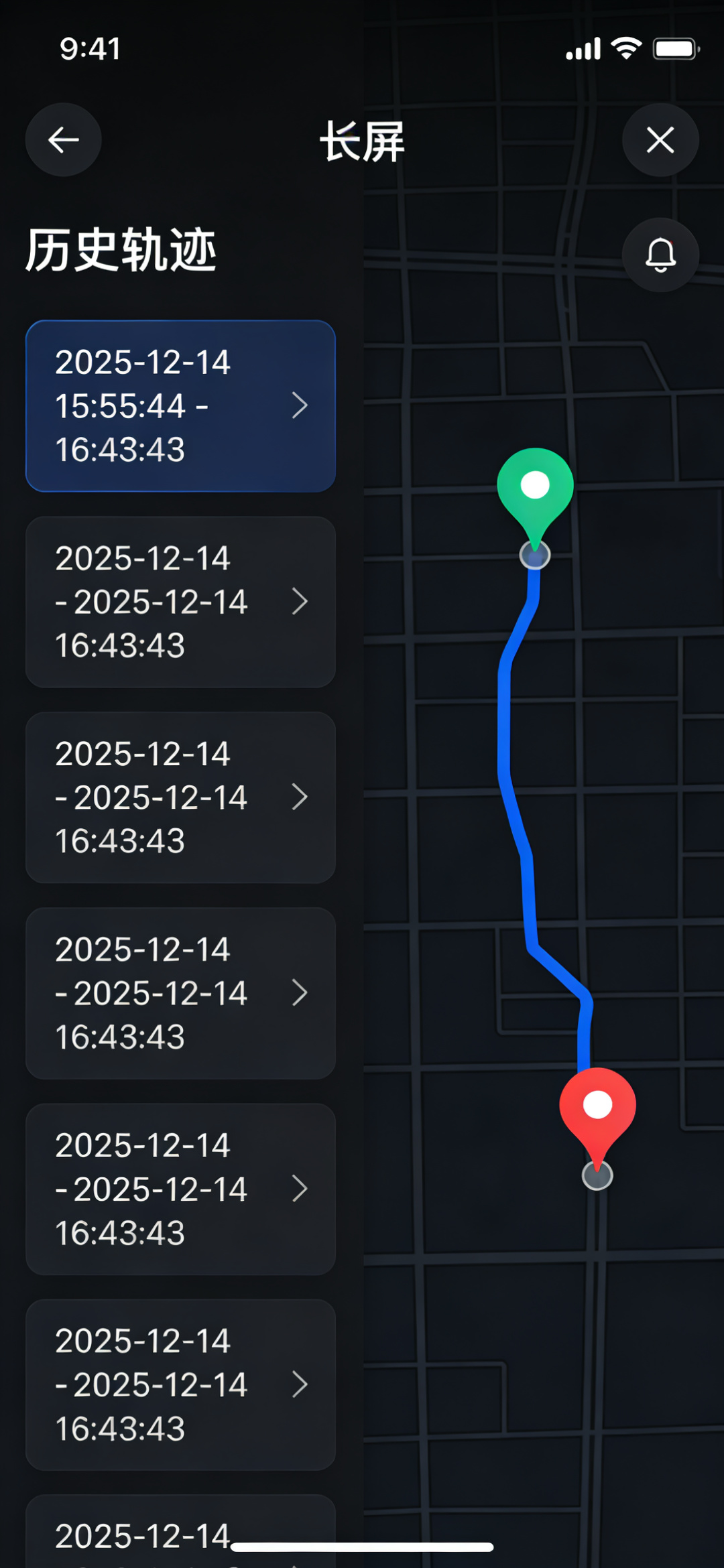This screenshot has height=1568, width=724.
Task: Close the 长屏 screen with the X
Action: tap(660, 140)
